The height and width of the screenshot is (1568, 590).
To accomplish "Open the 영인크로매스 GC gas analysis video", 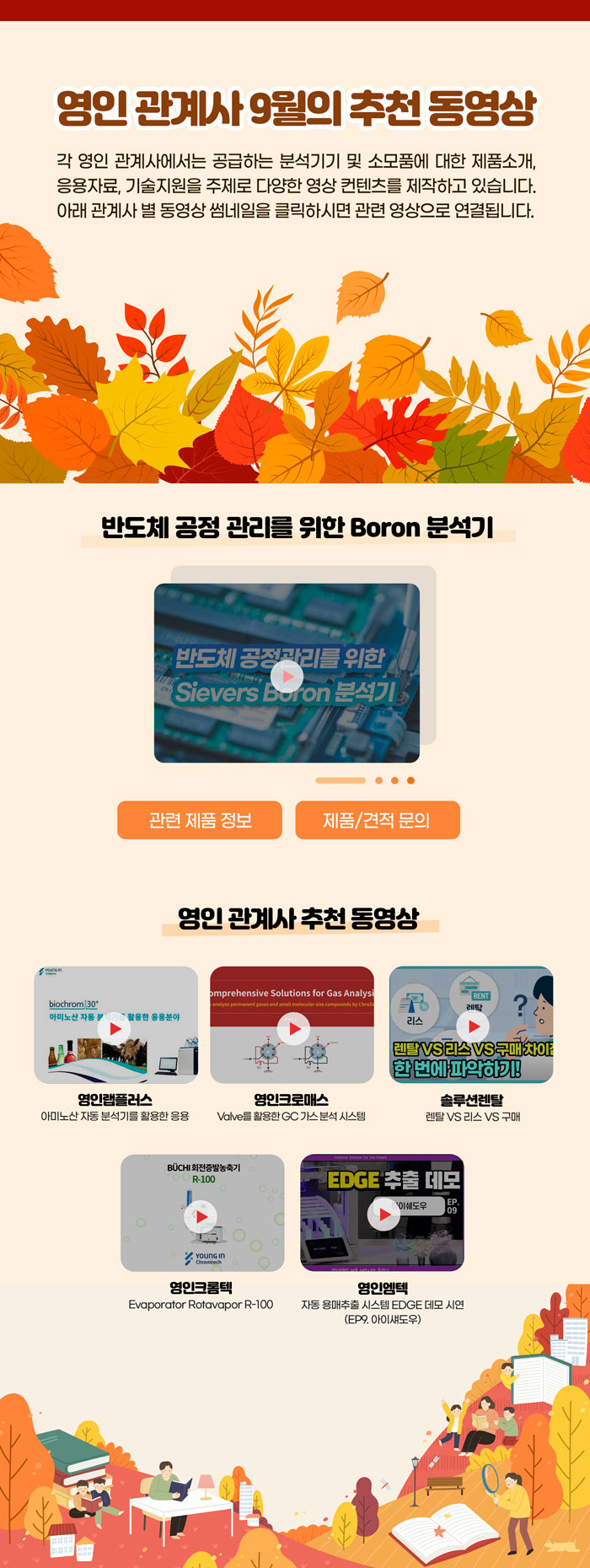I will (x=293, y=1028).
